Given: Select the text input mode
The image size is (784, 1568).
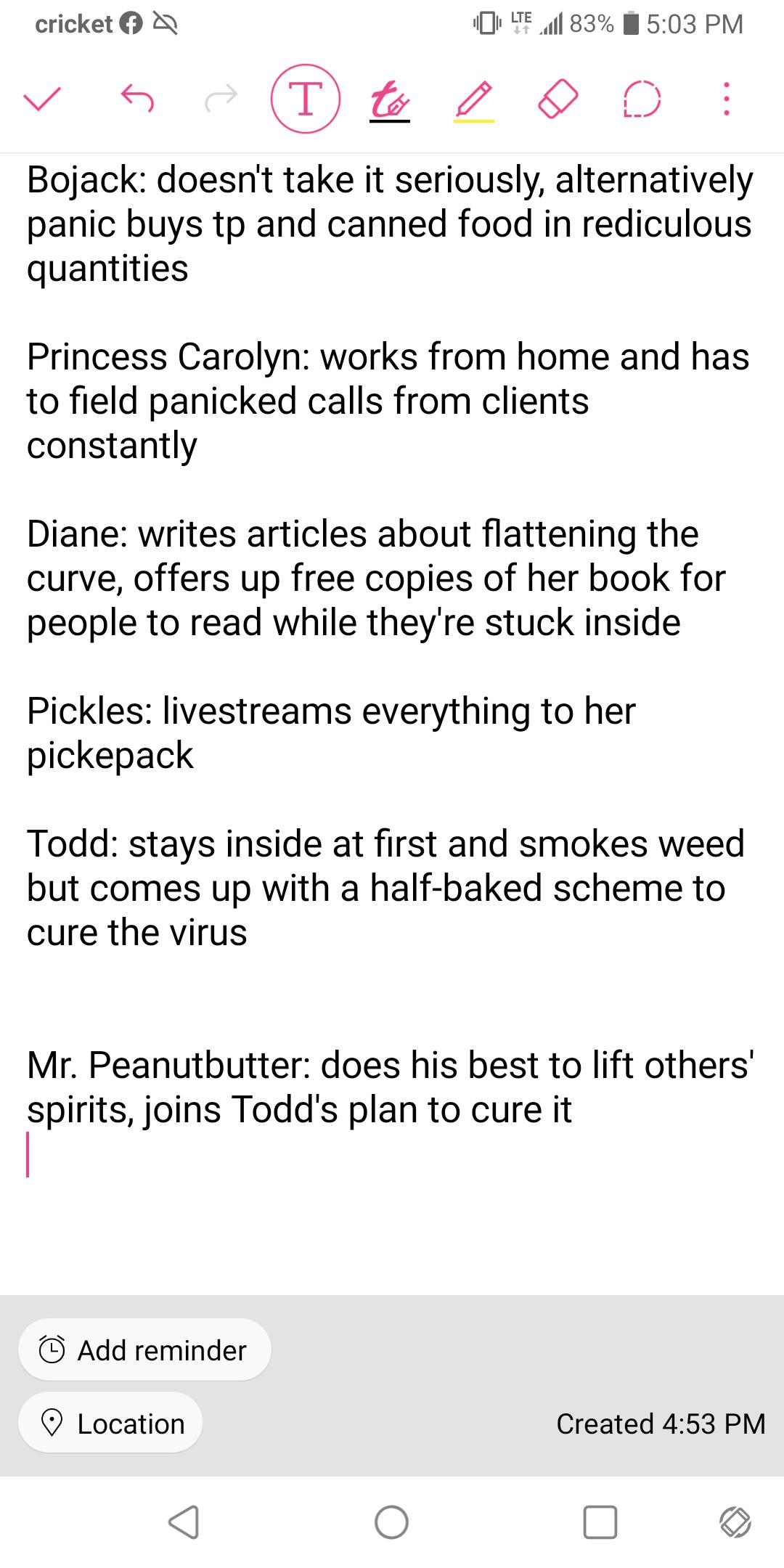Looking at the screenshot, I should 306,99.
